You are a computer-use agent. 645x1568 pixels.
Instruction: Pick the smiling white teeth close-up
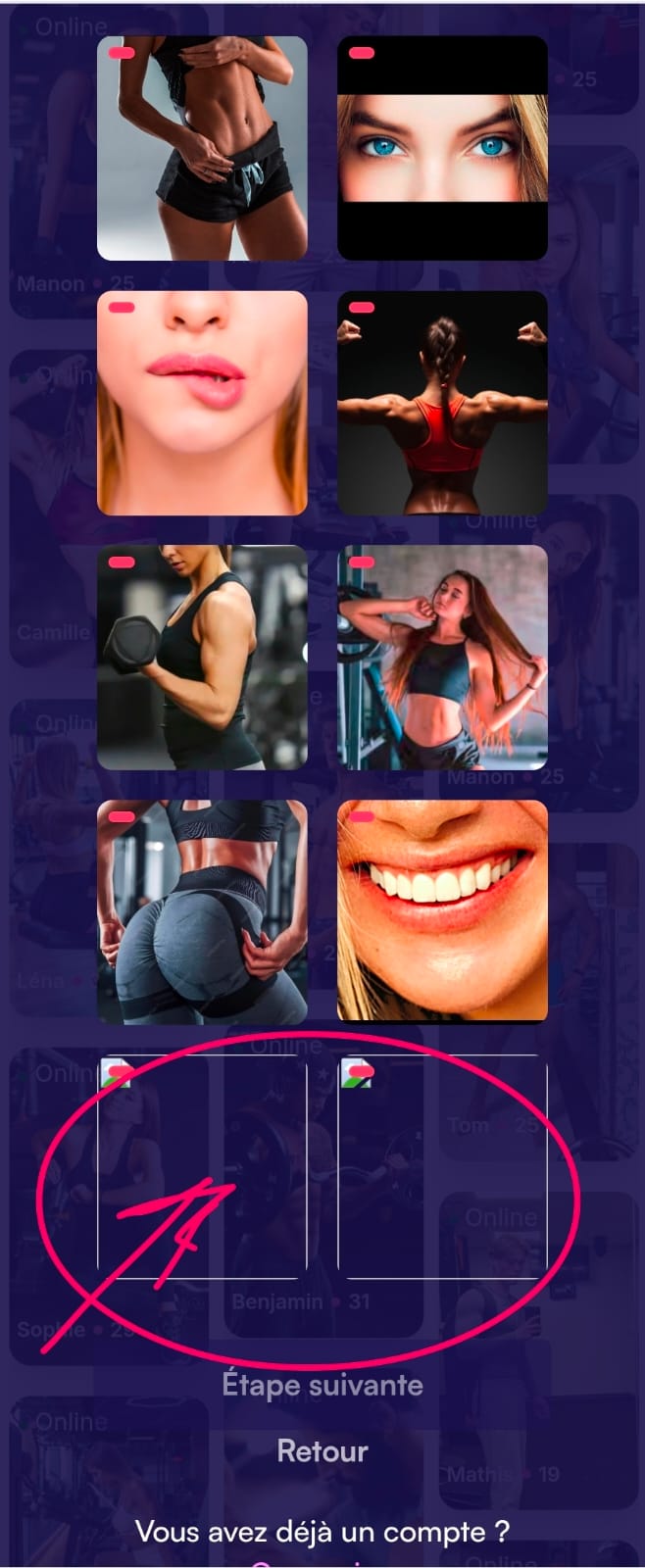[x=442, y=912]
